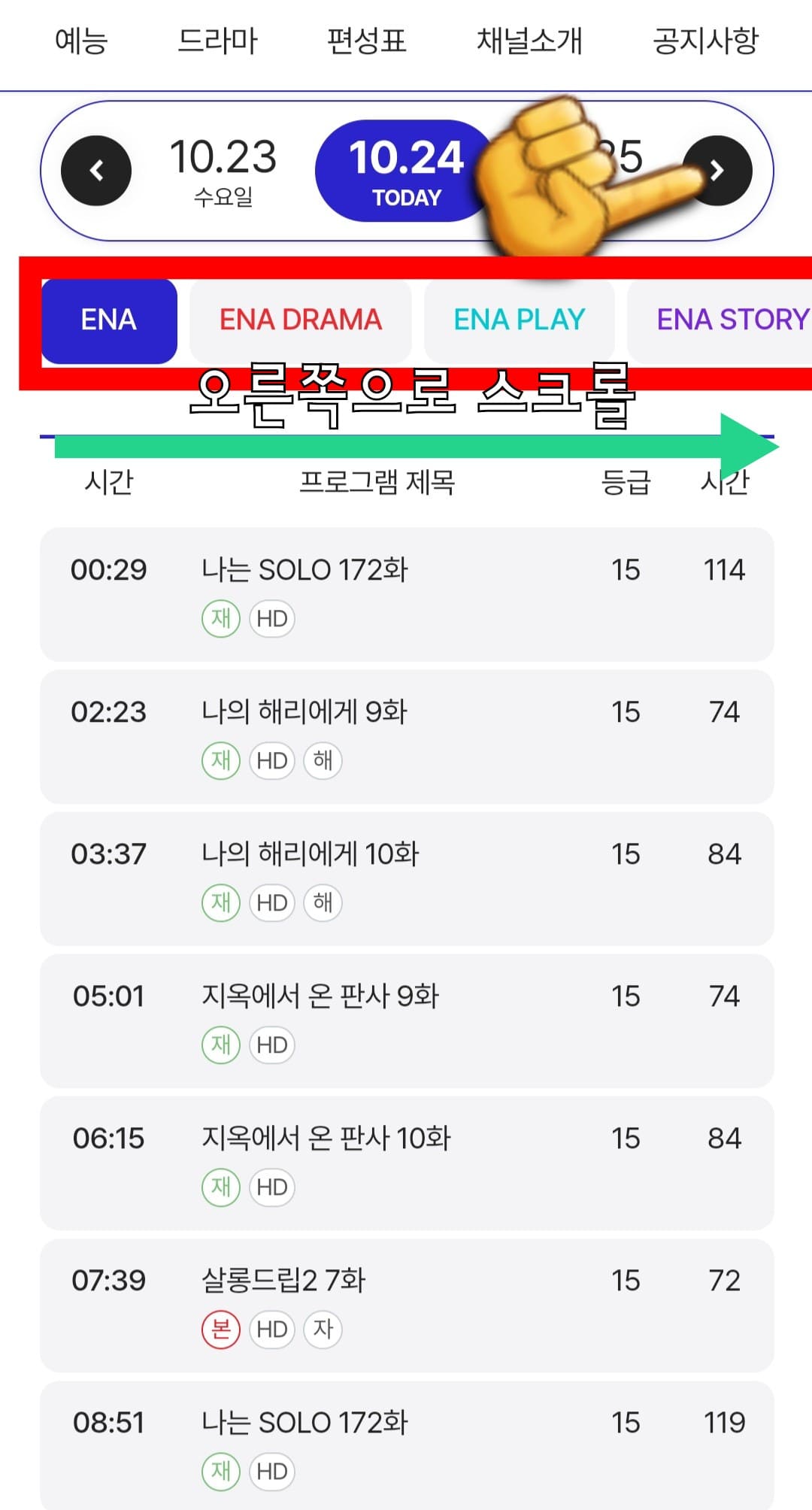
Task: Expand the 02:23 나의 해리에게 9화 listing
Action: coord(406,711)
